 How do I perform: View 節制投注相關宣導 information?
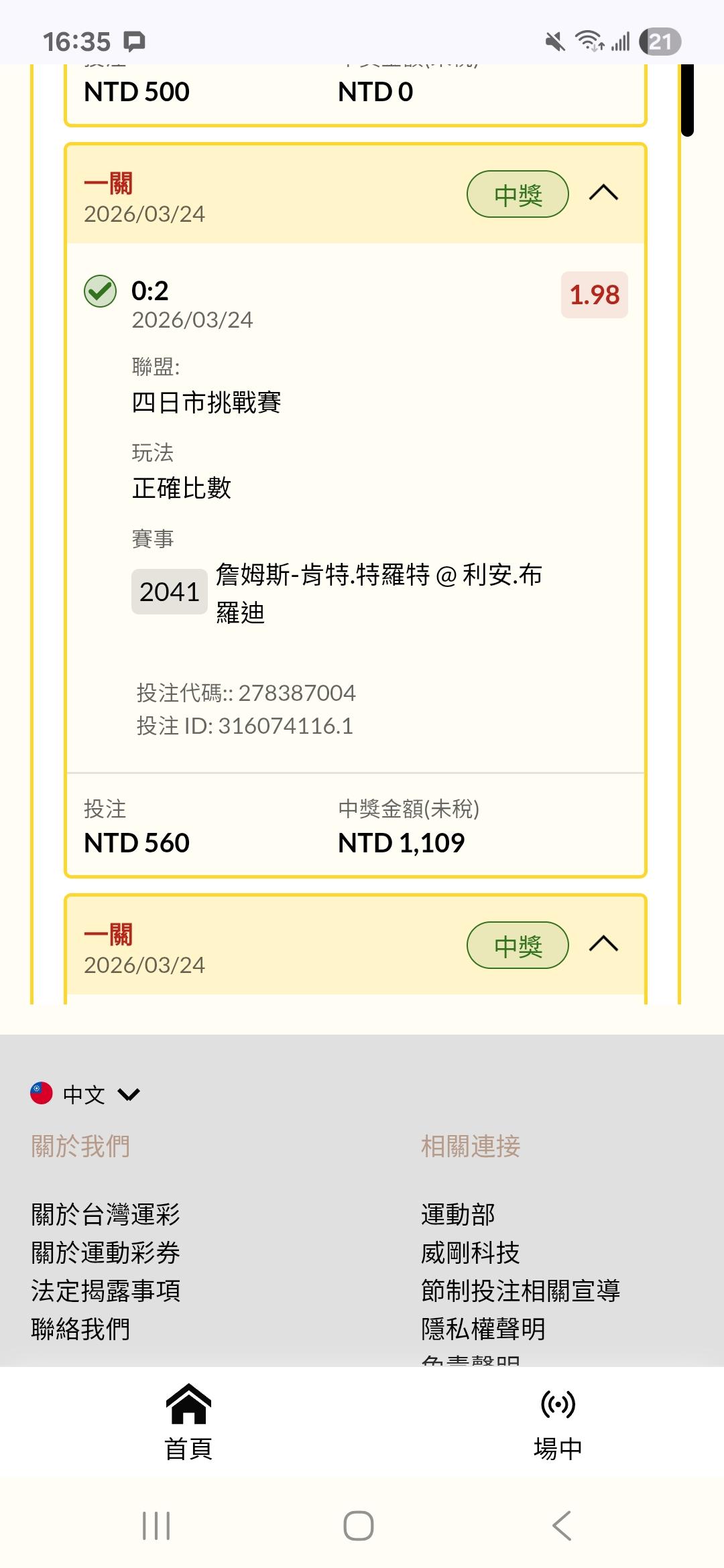520,1291
